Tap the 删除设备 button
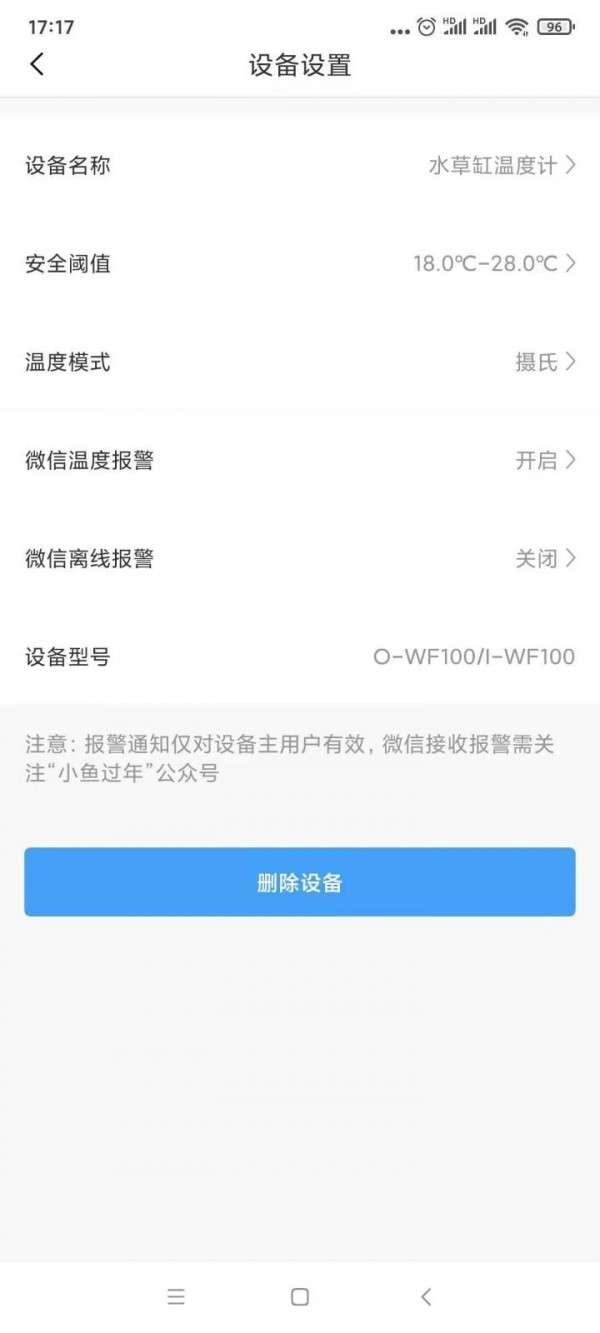 300,882
